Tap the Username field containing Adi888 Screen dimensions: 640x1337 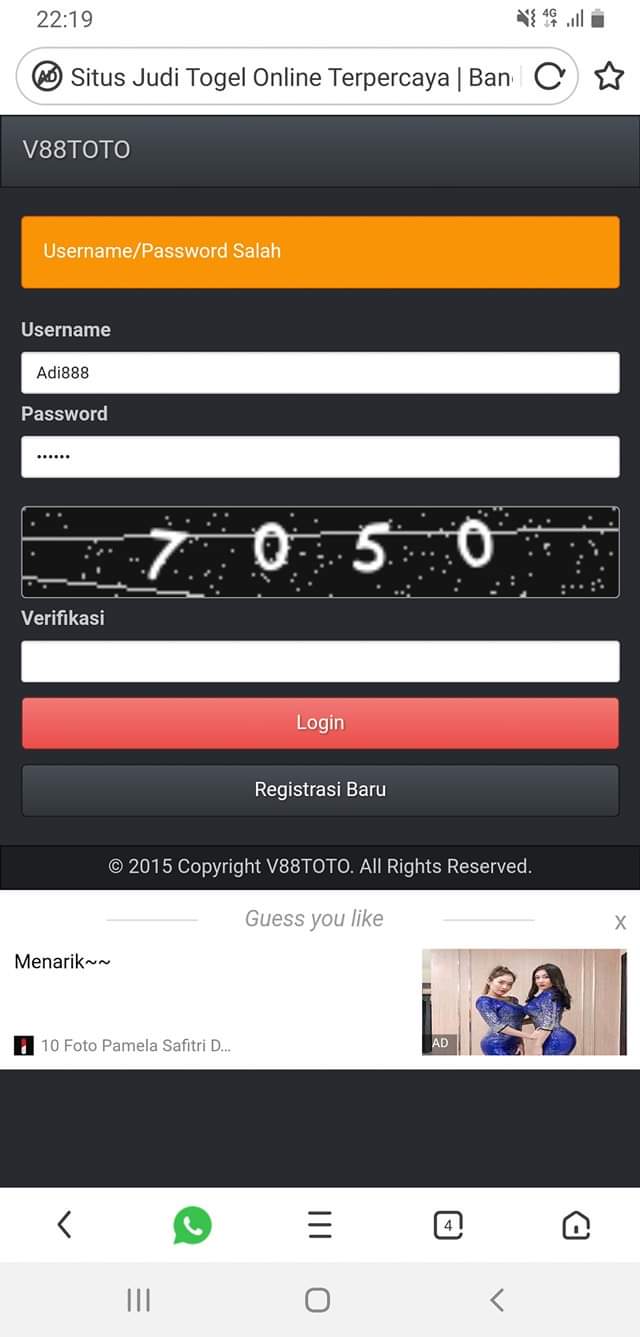[x=320, y=373]
